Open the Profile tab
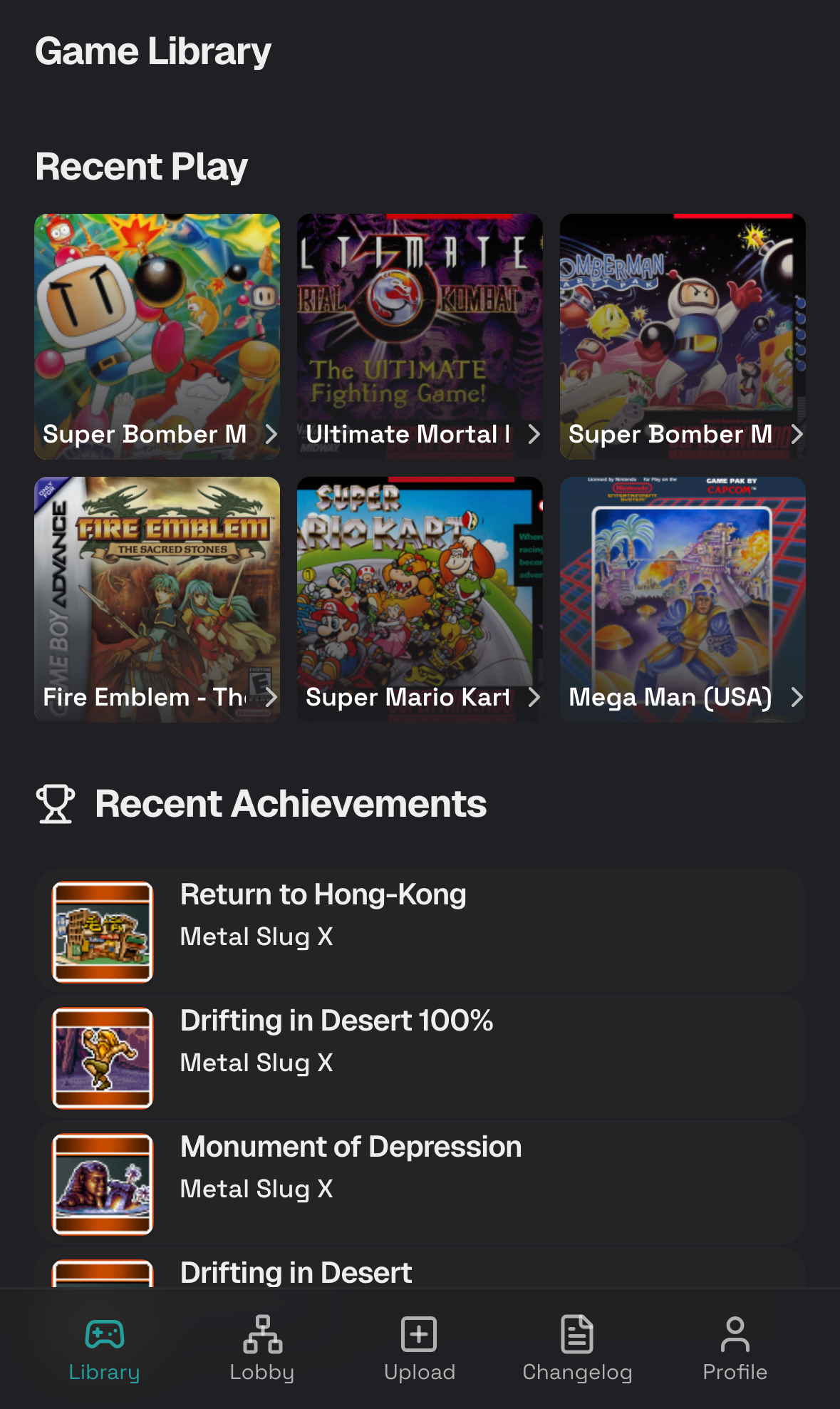The width and height of the screenshot is (840, 1409). pos(735,1349)
